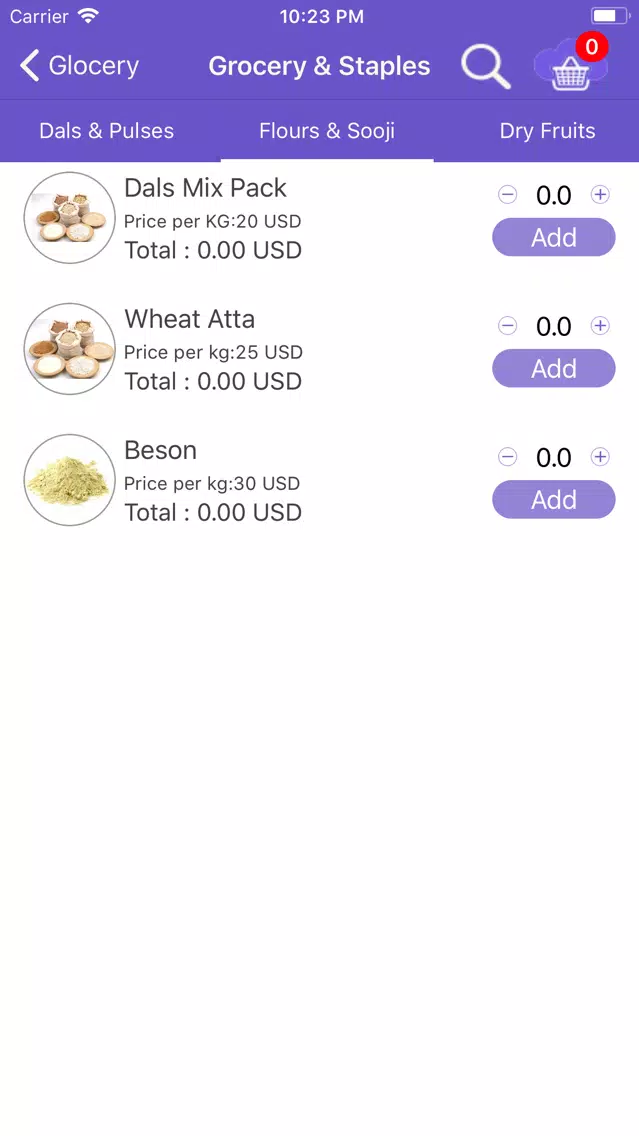Switch to the Dals & Pulses tab
The height and width of the screenshot is (1136, 639).
click(106, 131)
